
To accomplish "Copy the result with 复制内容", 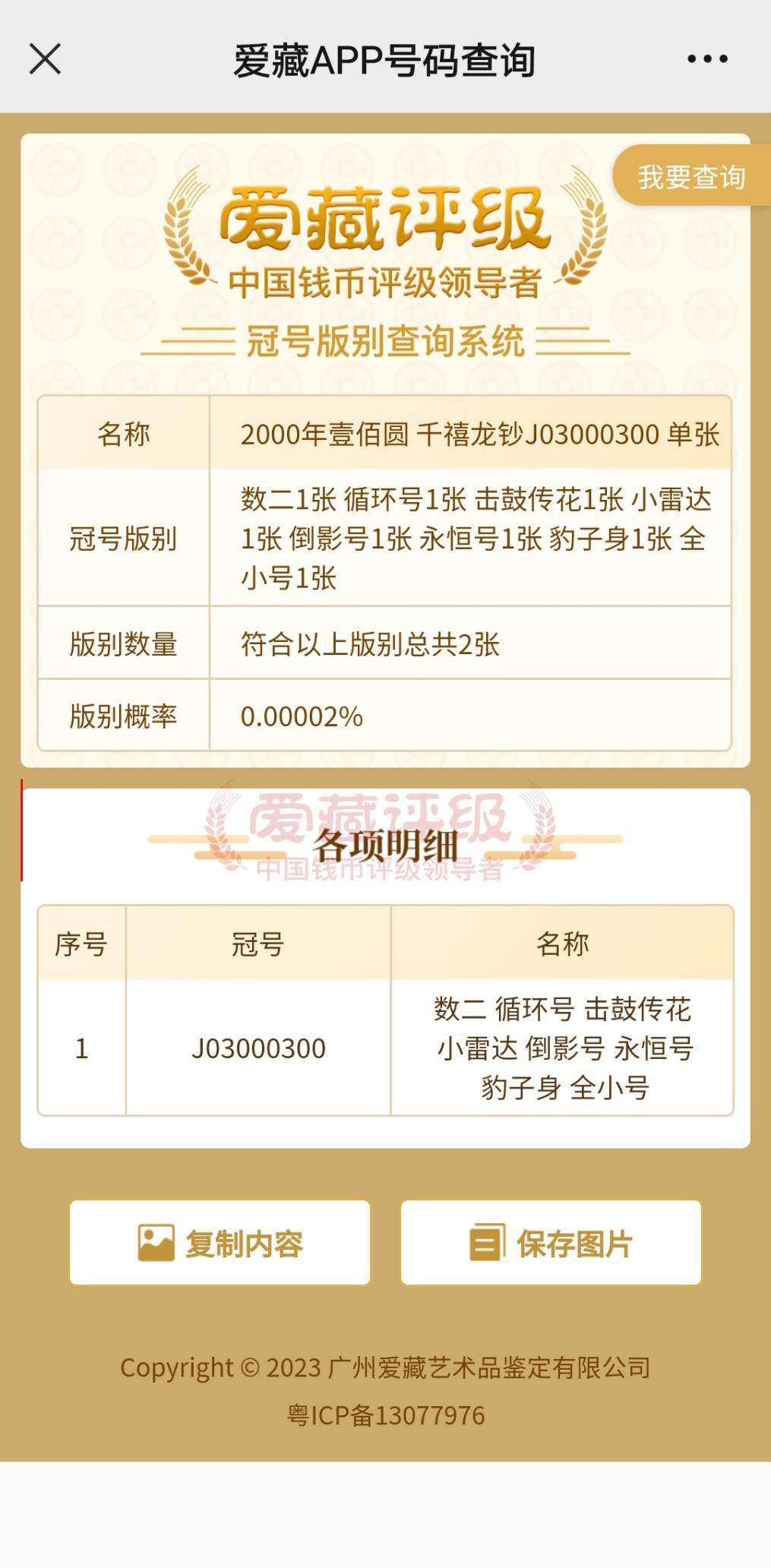I will pyautogui.click(x=220, y=1243).
